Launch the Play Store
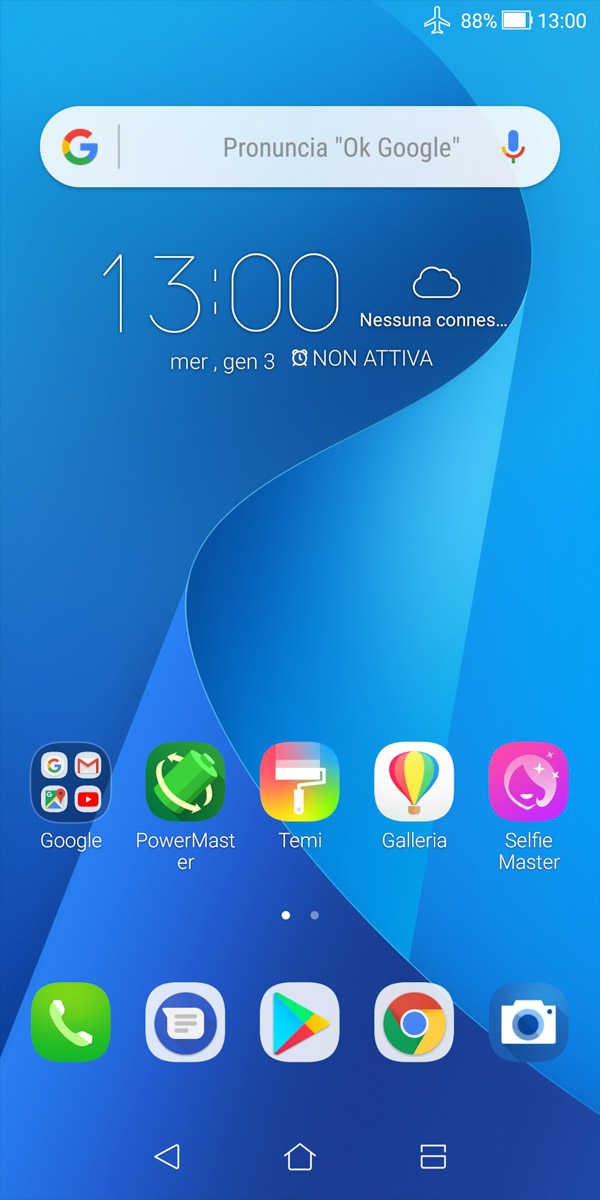Viewport: 600px width, 1200px height. tap(300, 1021)
